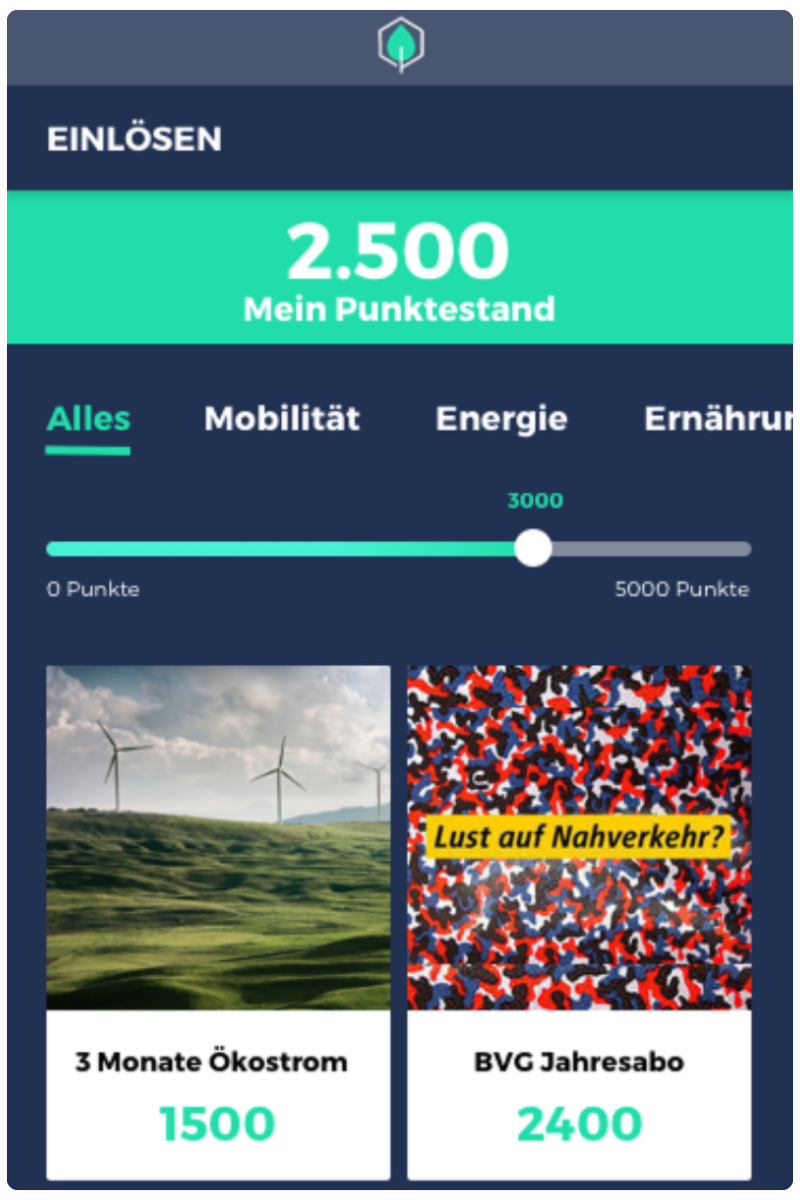This screenshot has height=1200, width=800.
Task: Switch to the Energie tab
Action: click(x=501, y=419)
